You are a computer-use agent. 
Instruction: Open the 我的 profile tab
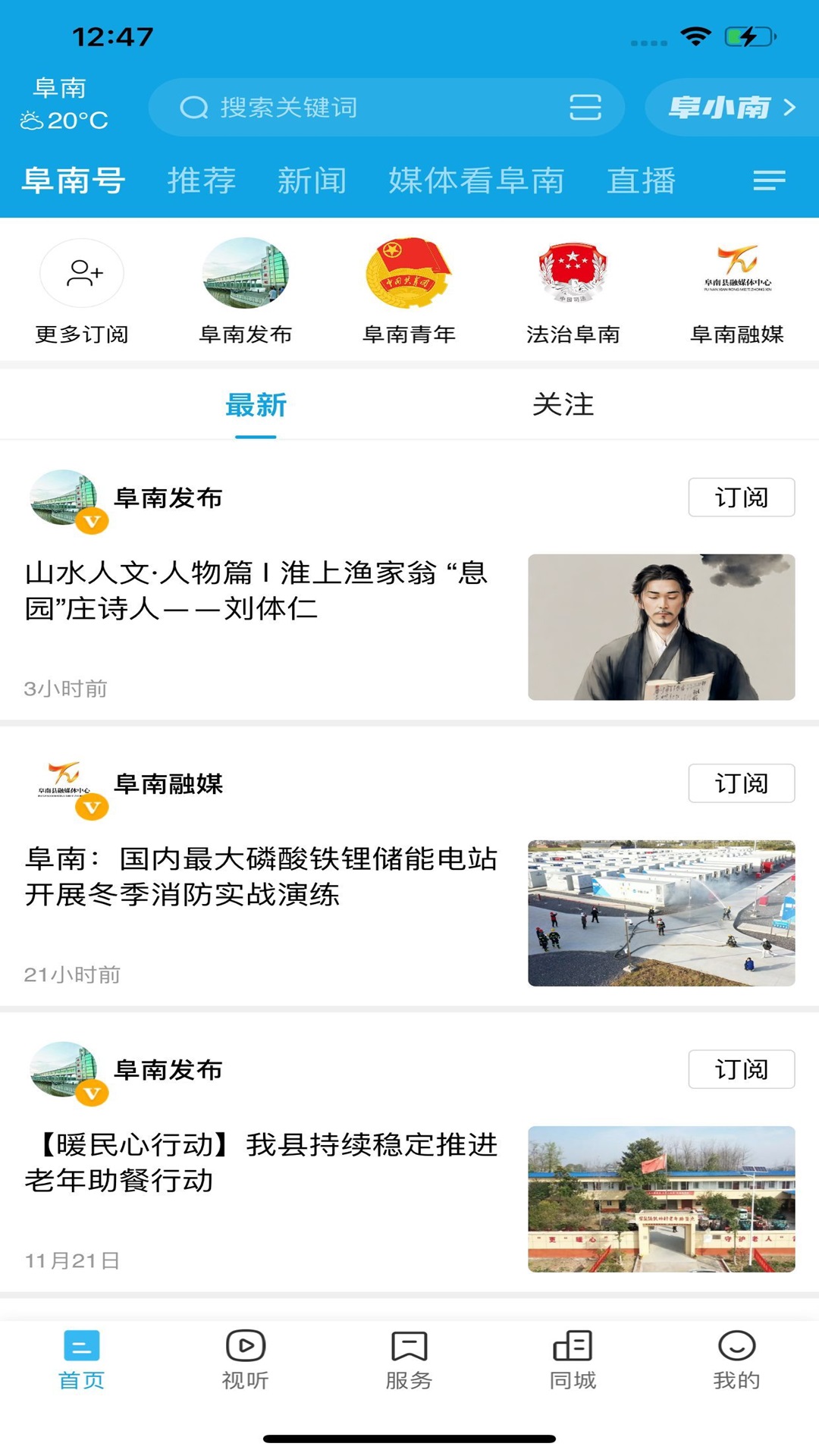(x=736, y=1360)
